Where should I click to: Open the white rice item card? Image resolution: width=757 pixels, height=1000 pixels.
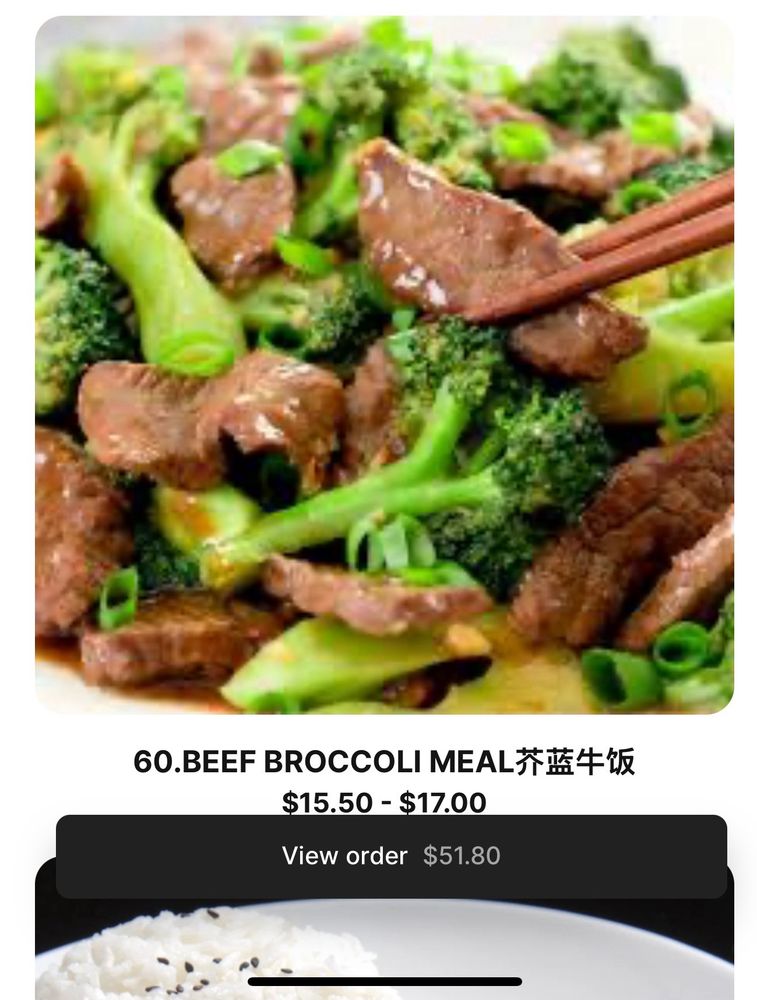coord(384,950)
